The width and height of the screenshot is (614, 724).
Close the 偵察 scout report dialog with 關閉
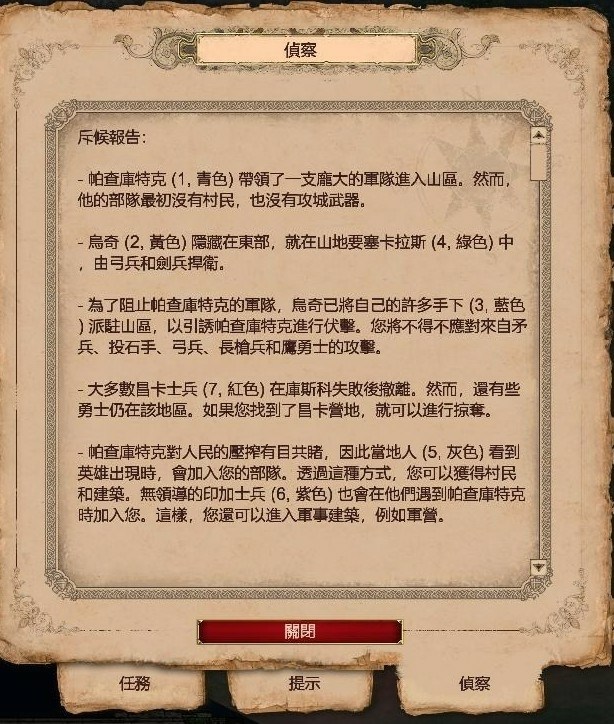click(x=300, y=631)
